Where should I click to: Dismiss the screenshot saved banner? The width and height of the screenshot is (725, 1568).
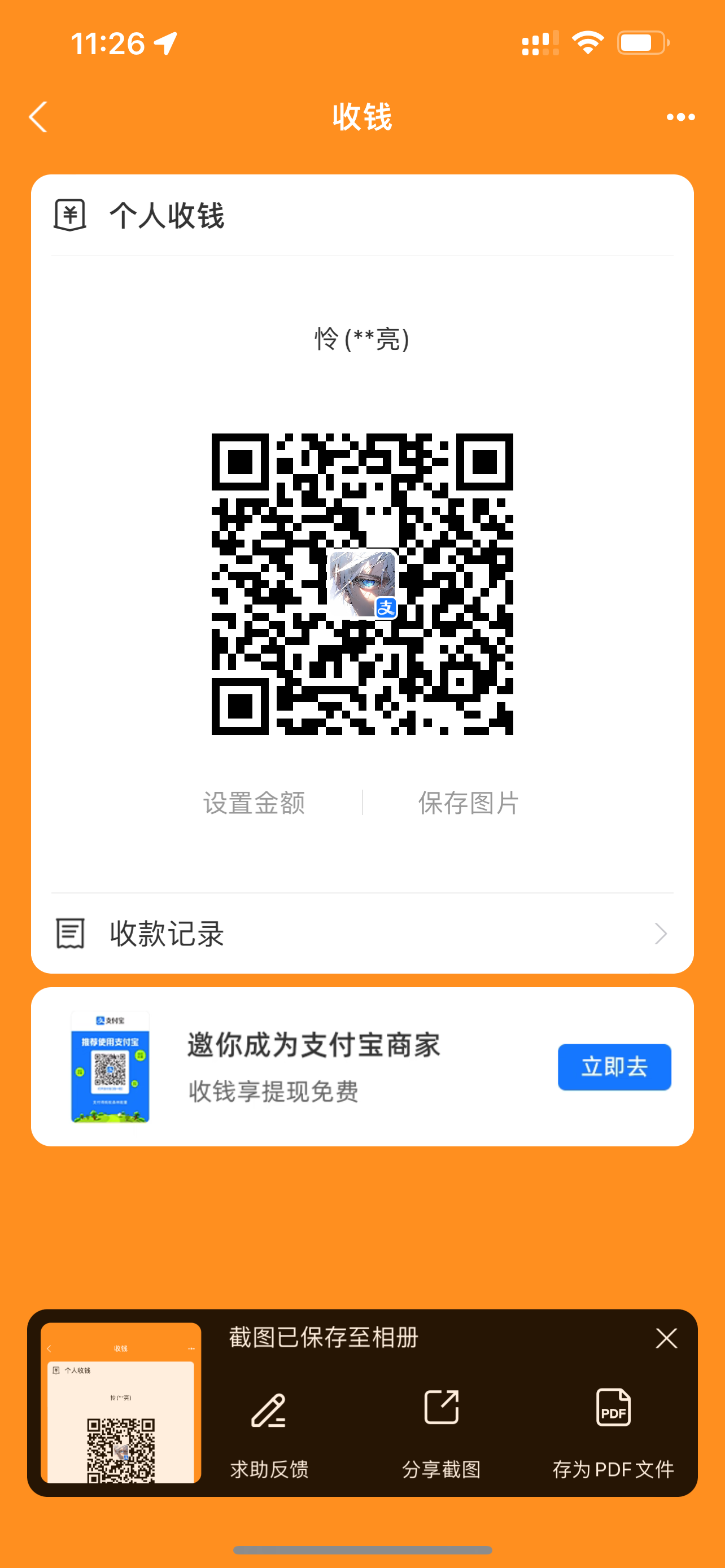[x=666, y=1338]
